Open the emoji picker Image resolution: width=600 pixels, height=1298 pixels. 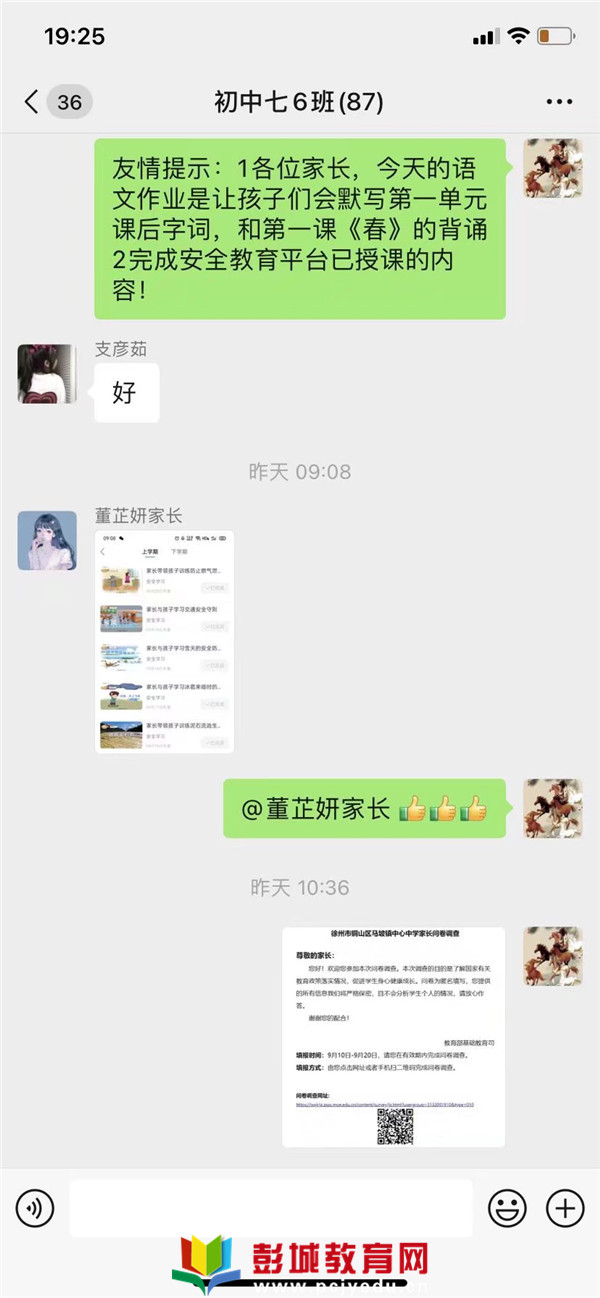click(507, 1208)
